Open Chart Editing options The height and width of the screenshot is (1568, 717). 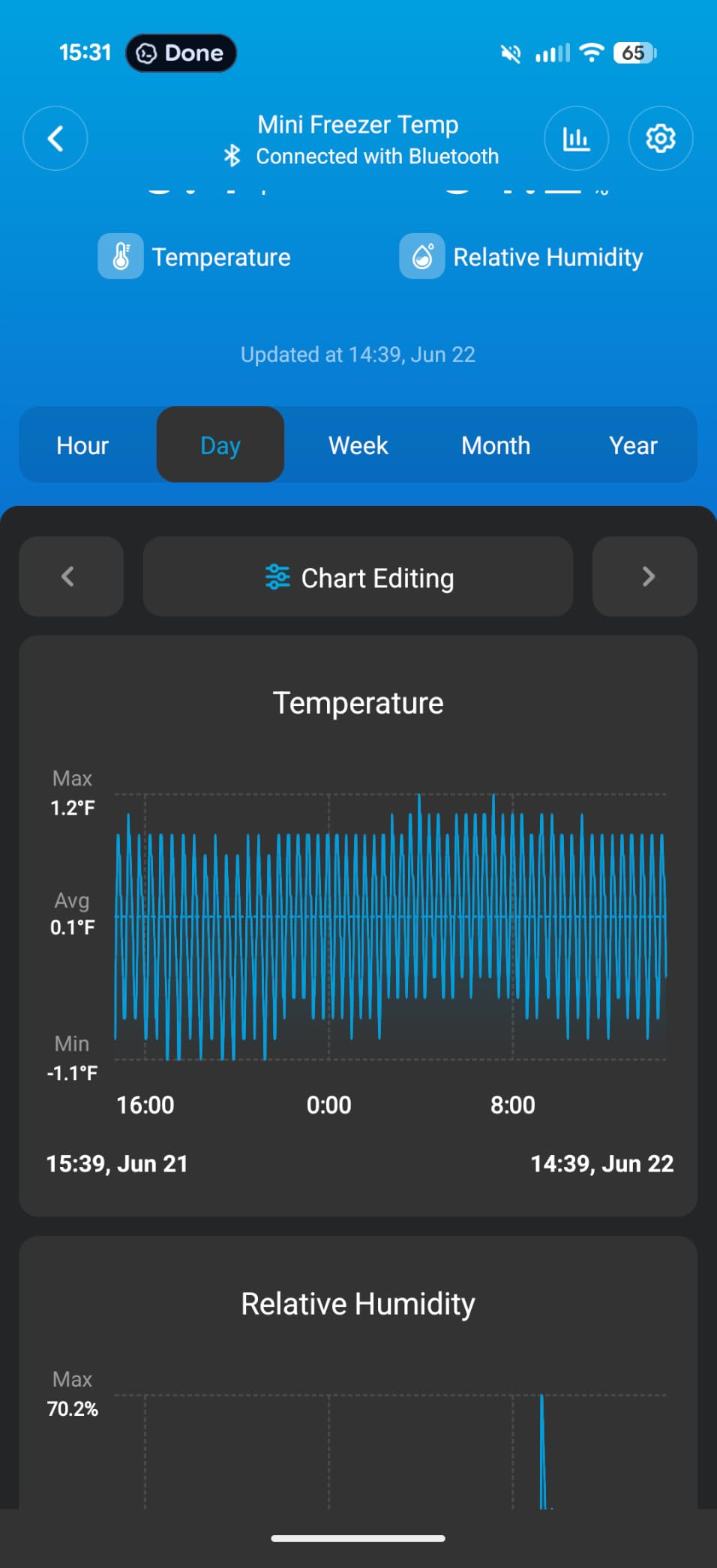tap(358, 577)
